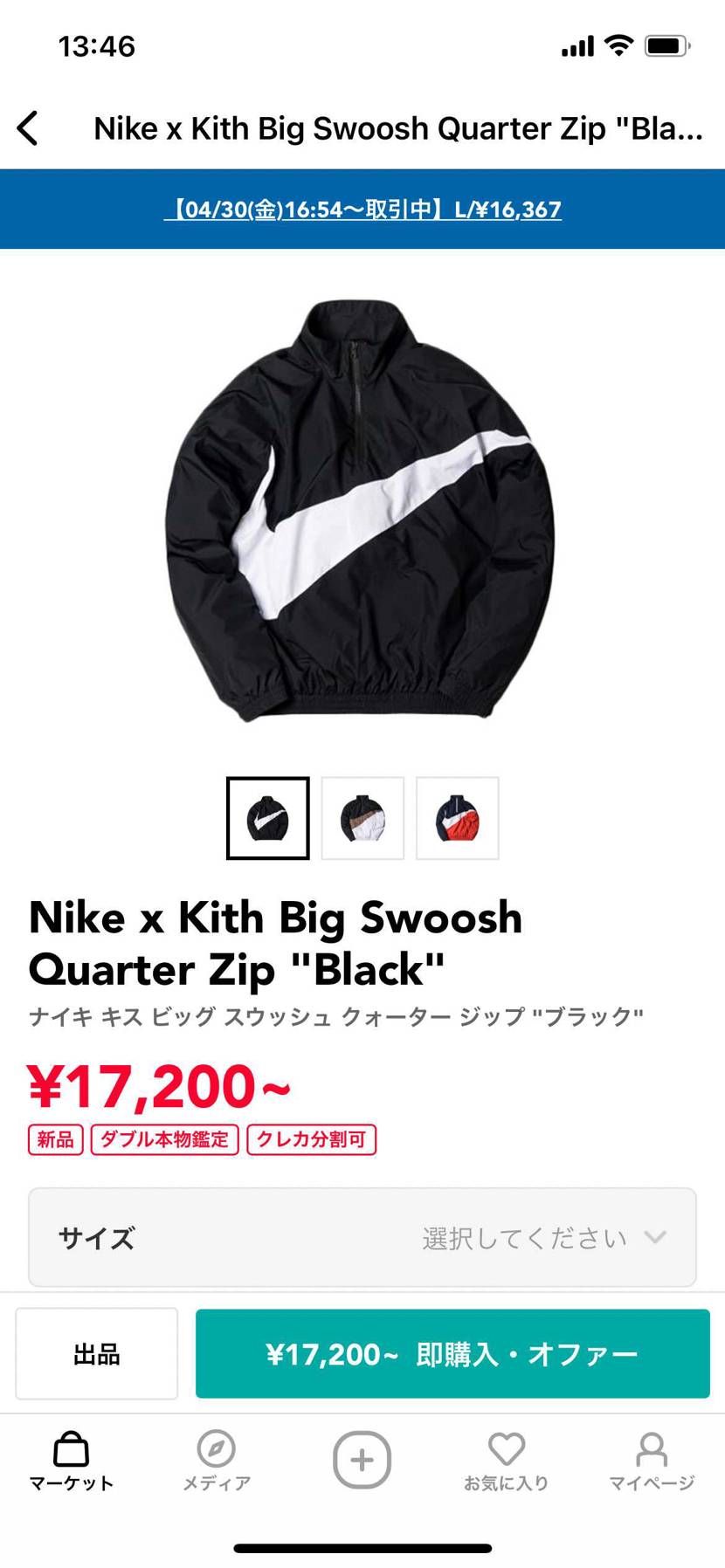Screen dimensions: 725x1568
Task: Tap the ¥17,200~ 即購入・オファー button
Action: click(452, 1353)
